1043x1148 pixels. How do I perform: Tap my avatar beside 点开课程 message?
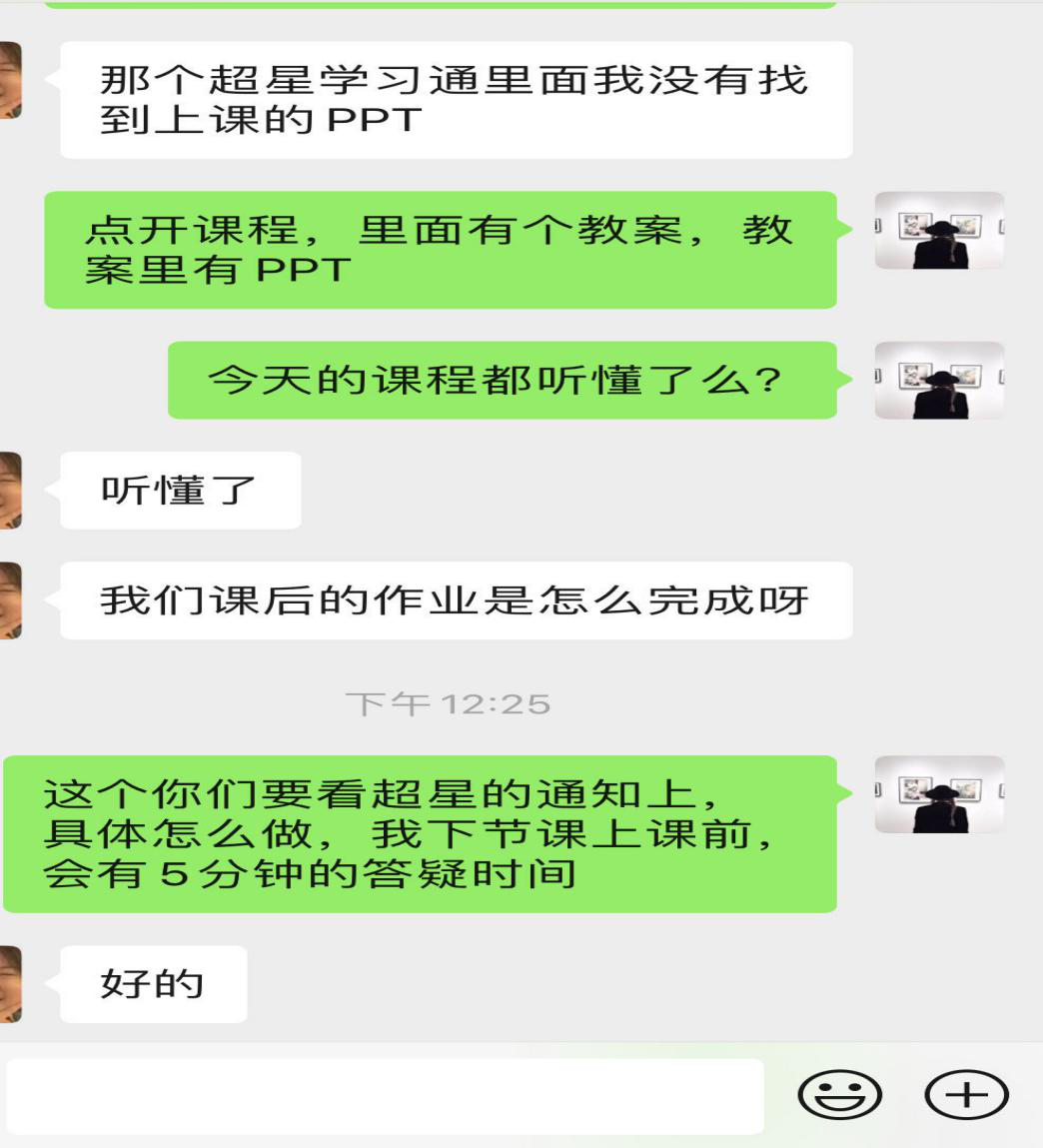click(x=939, y=231)
